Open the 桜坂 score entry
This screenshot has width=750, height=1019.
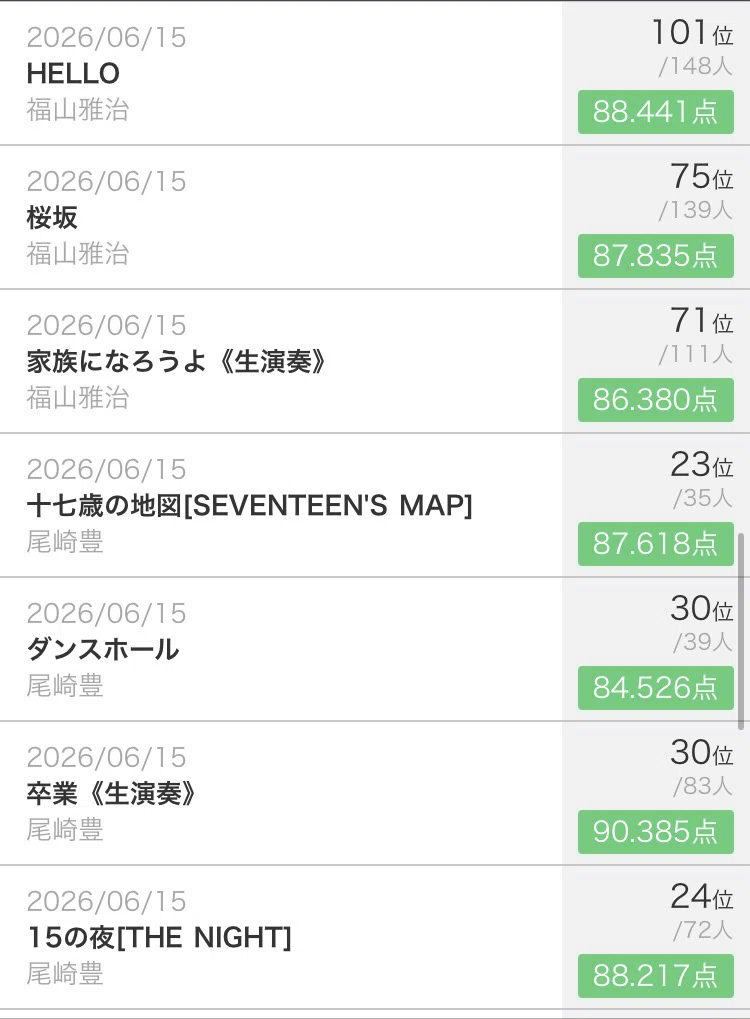[x=375, y=217]
